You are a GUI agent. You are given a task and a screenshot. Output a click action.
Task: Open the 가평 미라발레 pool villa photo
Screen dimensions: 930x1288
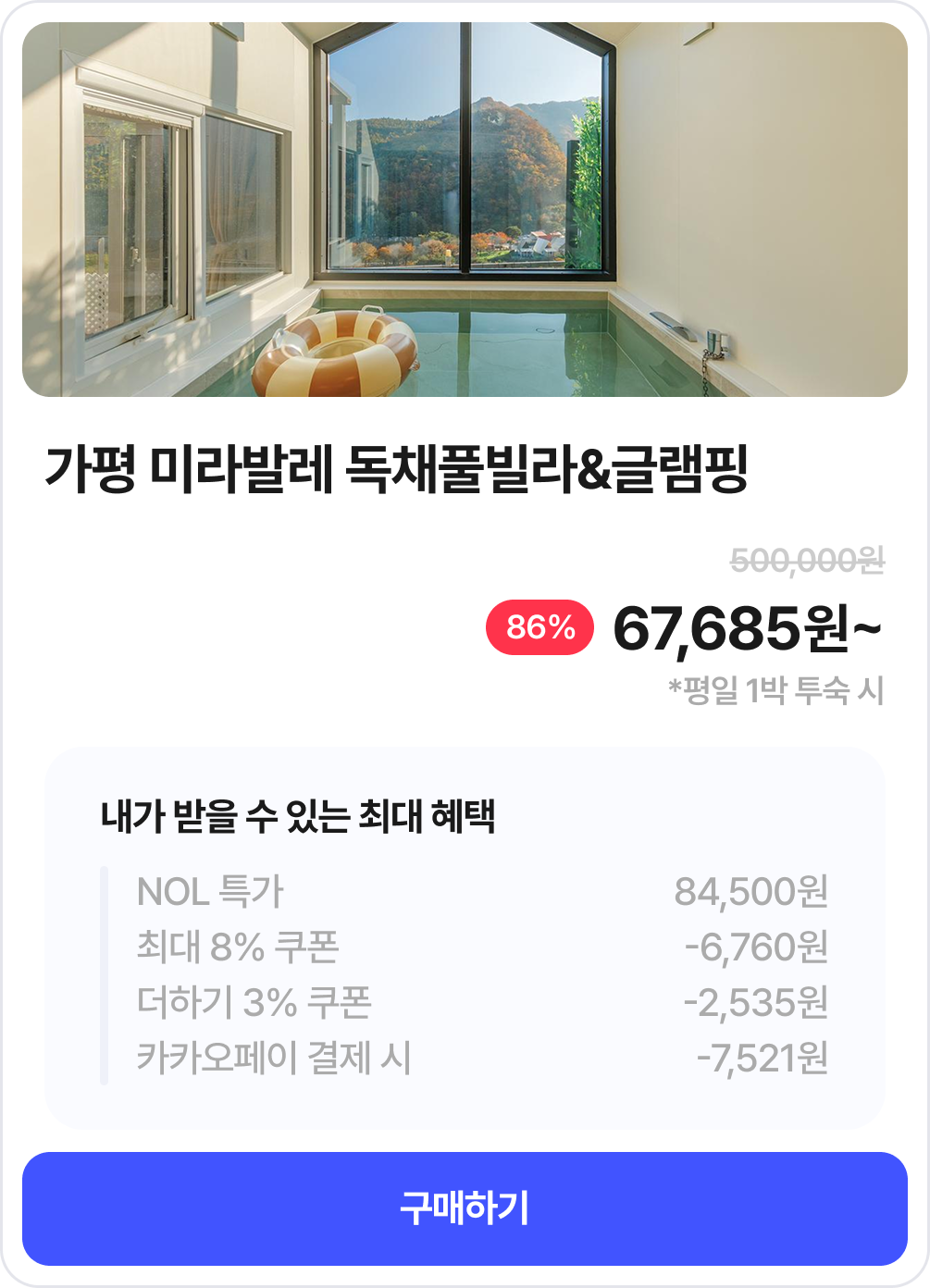tap(465, 210)
